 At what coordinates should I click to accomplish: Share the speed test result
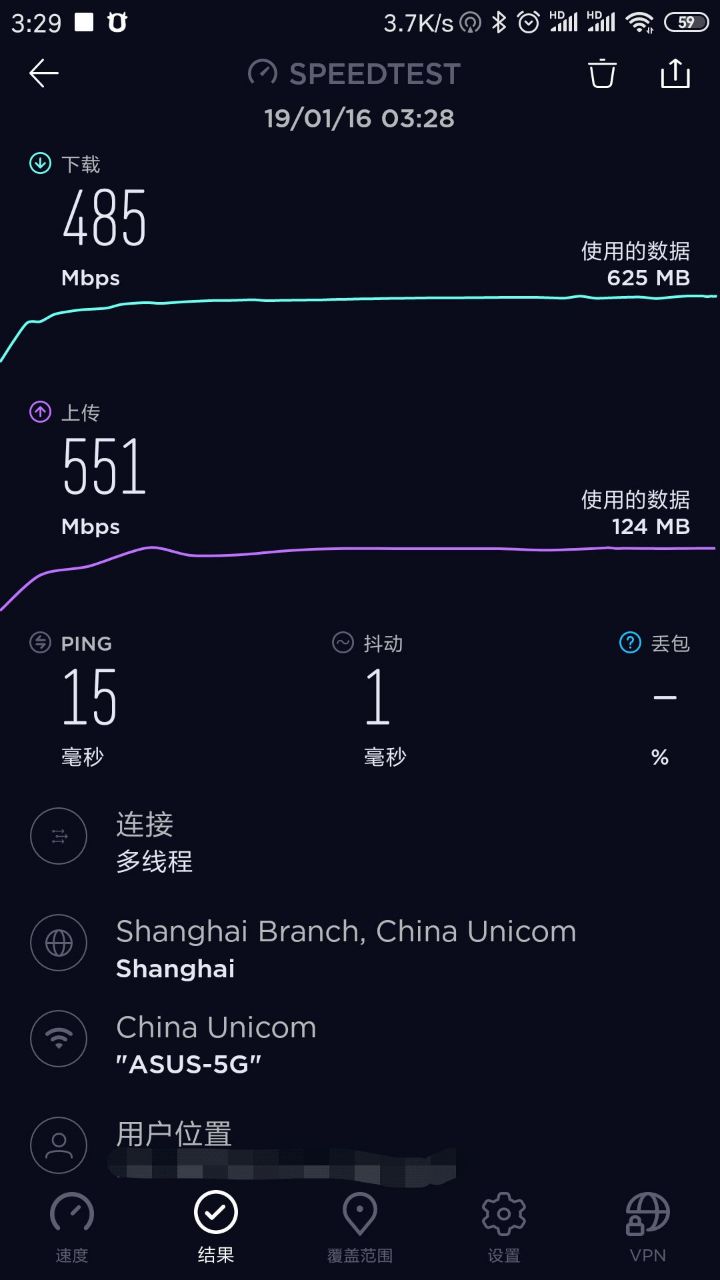[676, 73]
